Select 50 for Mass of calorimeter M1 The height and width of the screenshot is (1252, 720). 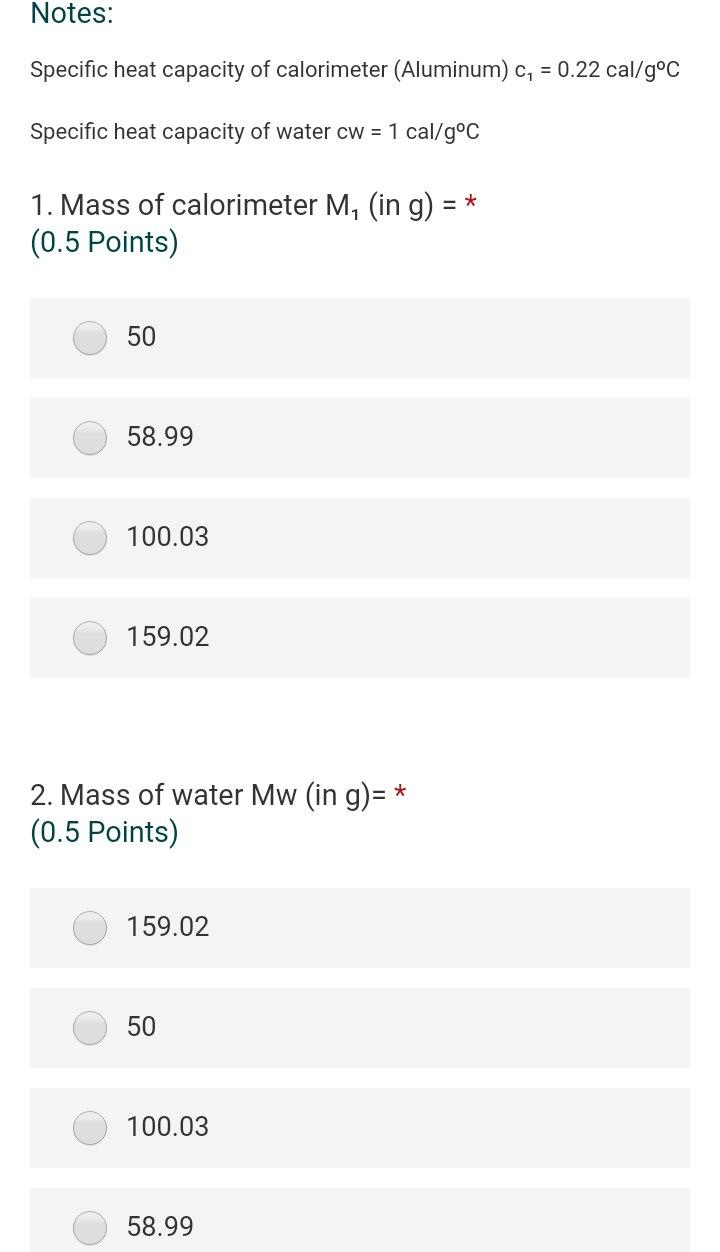point(90,337)
